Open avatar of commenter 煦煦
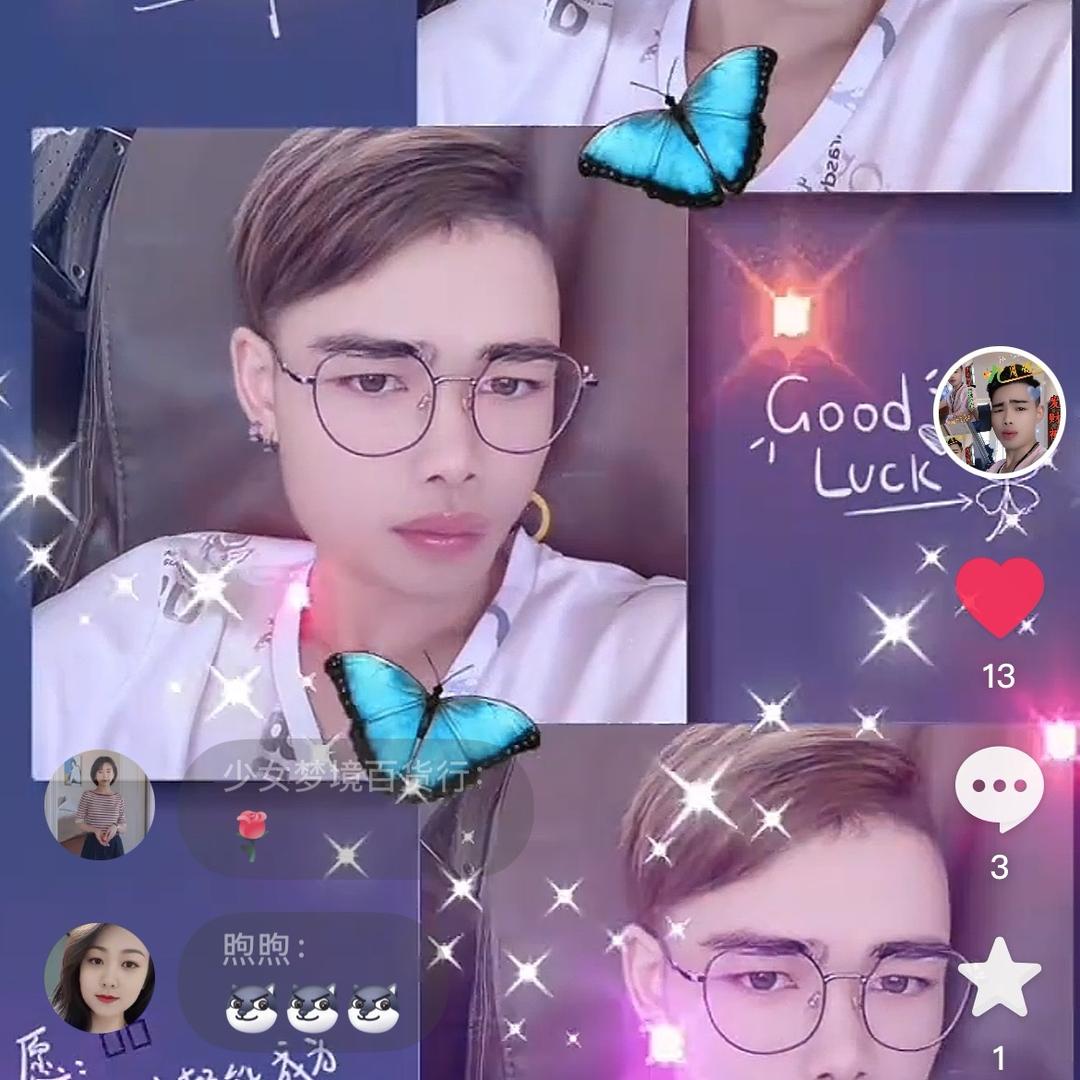The height and width of the screenshot is (1080, 1080). tap(100, 977)
